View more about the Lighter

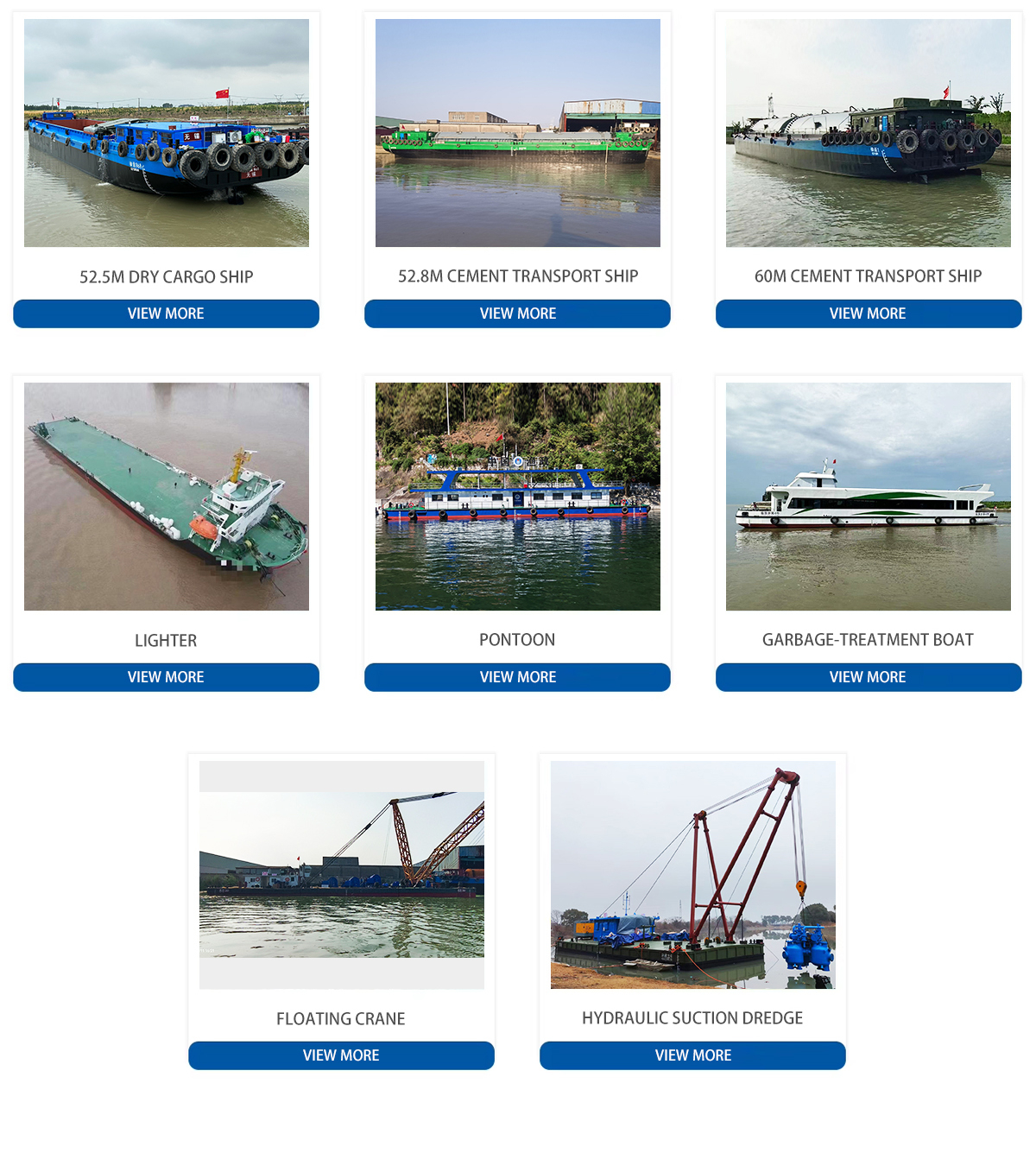point(166,677)
